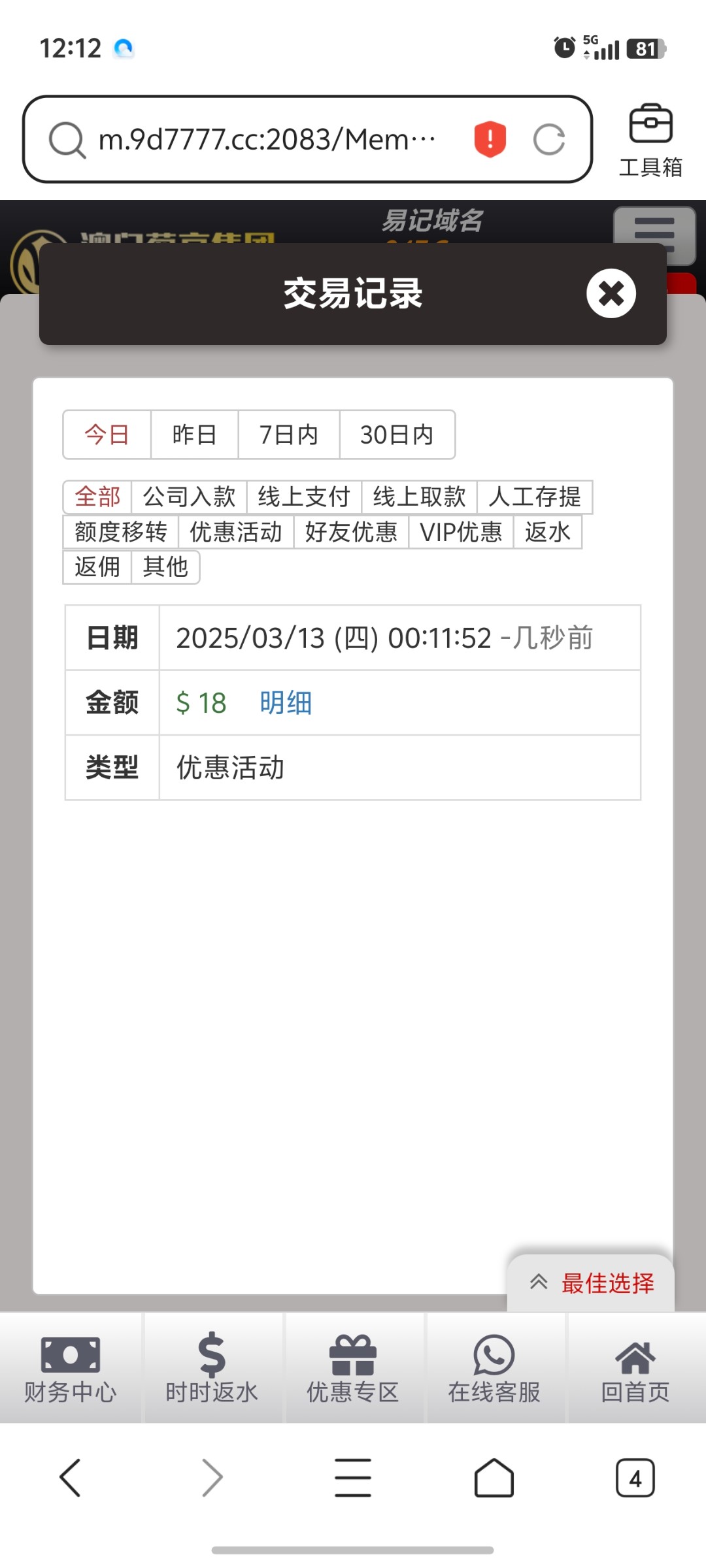This screenshot has width=706, height=1568.
Task: Show VIP优惠 transactions
Action: pyautogui.click(x=461, y=532)
